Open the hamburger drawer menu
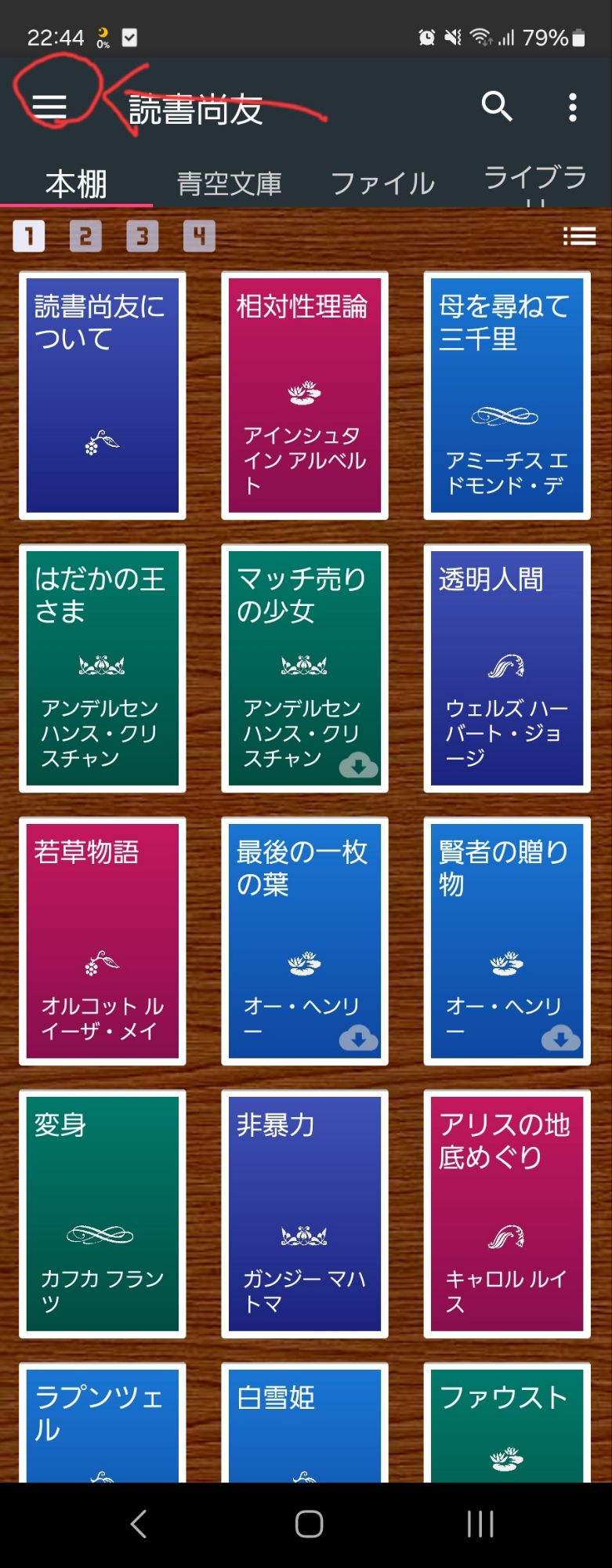Image resolution: width=612 pixels, height=1568 pixels. click(x=49, y=107)
